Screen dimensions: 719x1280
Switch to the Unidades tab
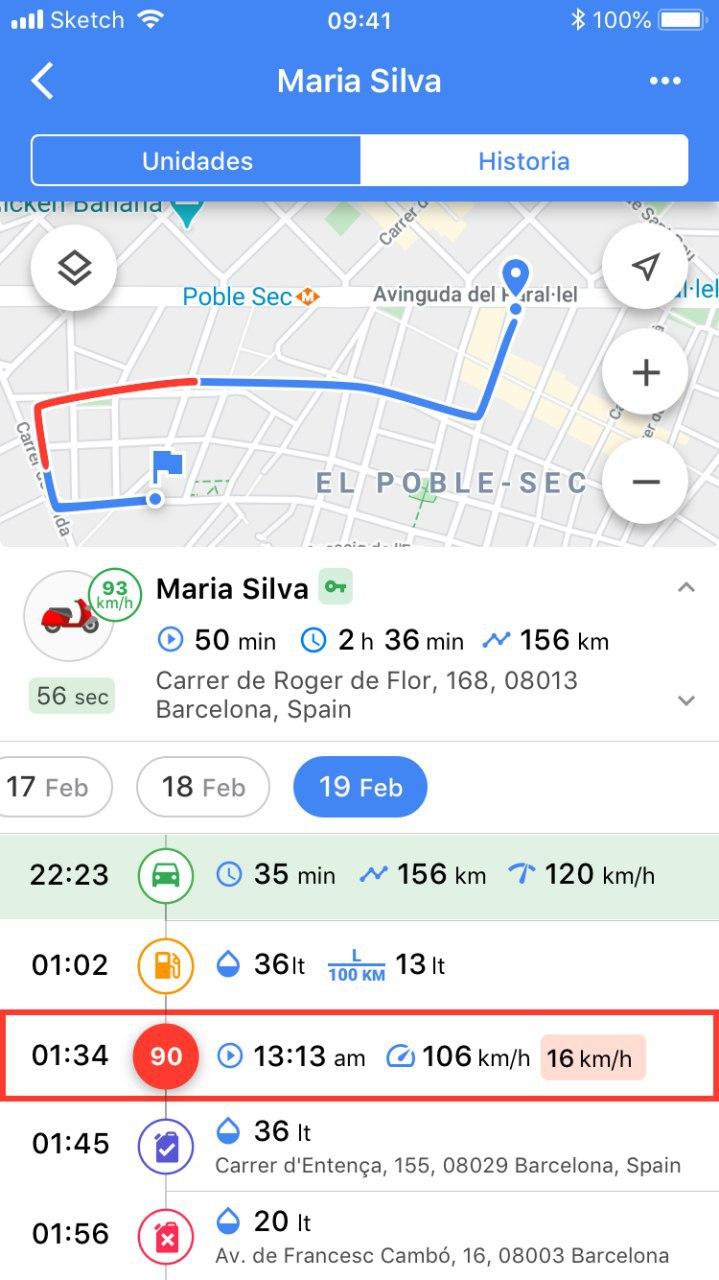pos(197,161)
